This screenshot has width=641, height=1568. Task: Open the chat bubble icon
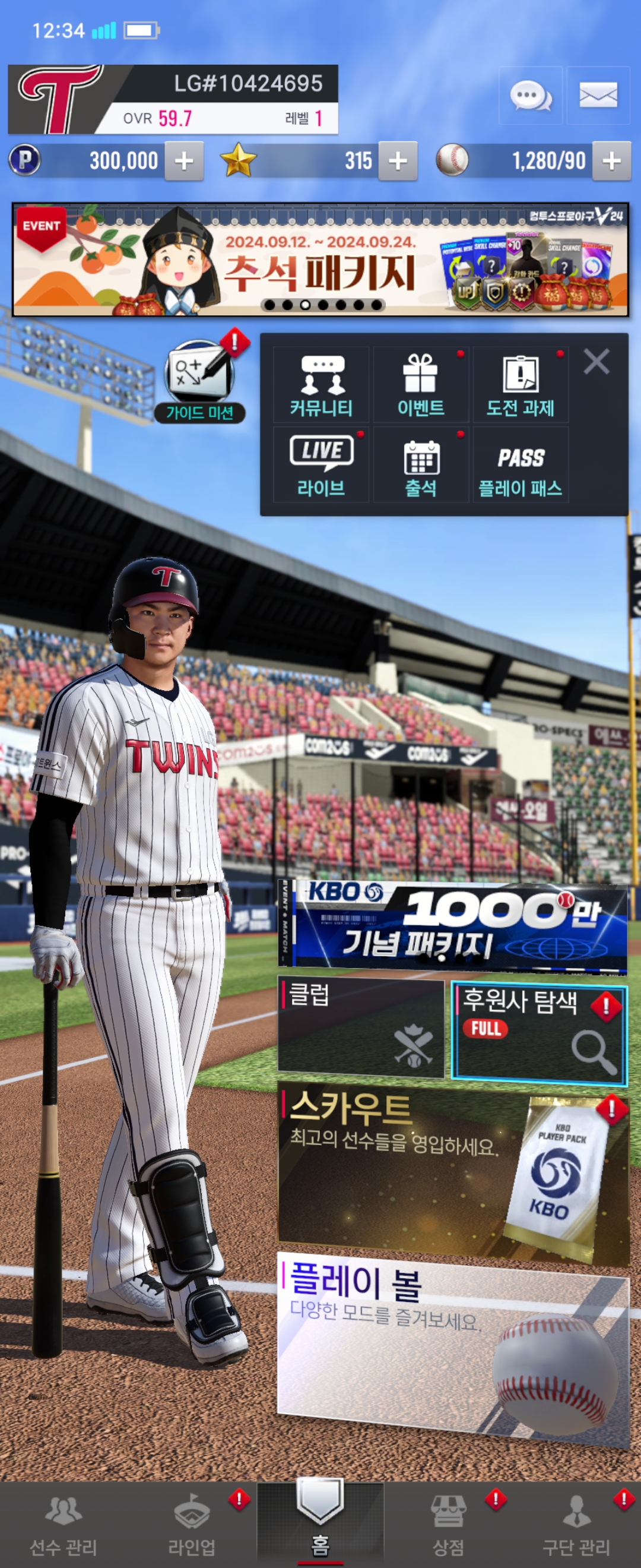[x=529, y=96]
